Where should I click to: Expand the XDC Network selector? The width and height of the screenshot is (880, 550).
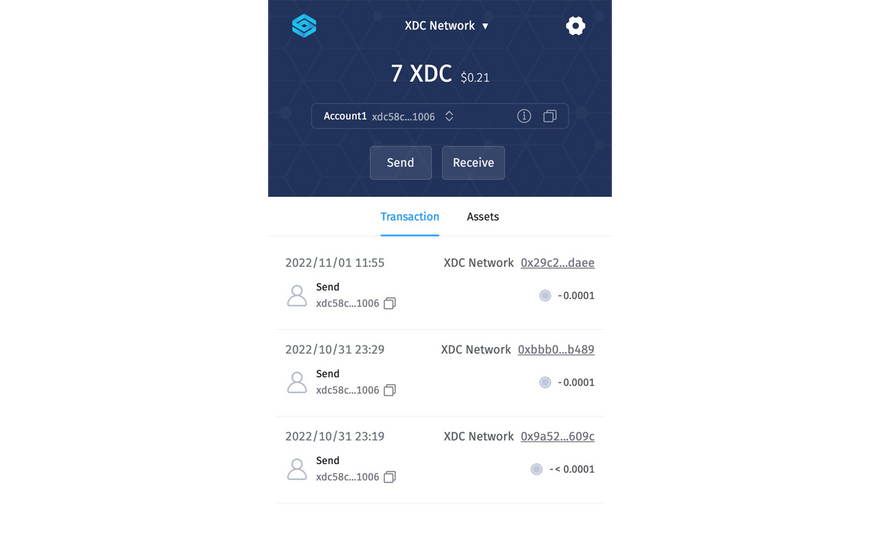(x=446, y=26)
